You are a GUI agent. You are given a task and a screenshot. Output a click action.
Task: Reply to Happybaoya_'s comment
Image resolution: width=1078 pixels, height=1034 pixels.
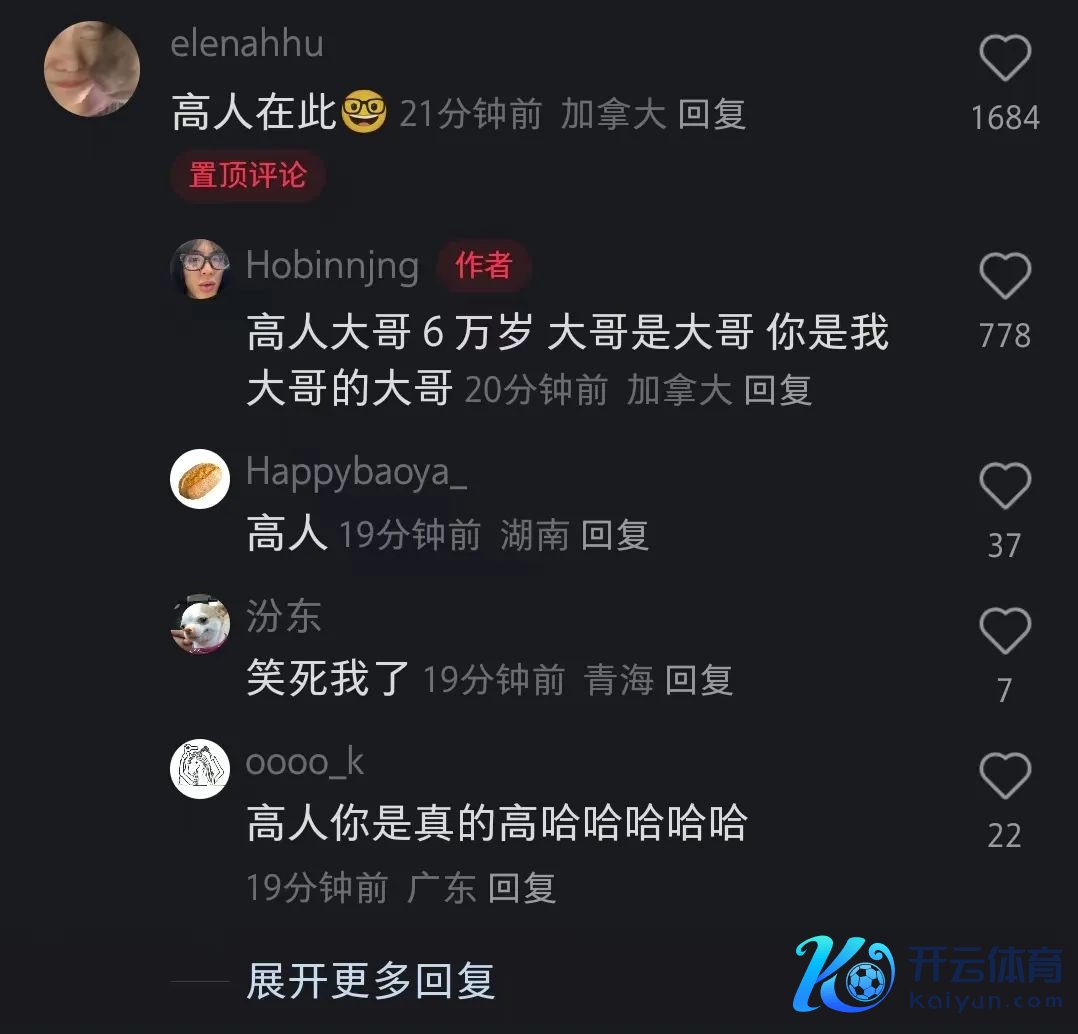click(x=615, y=535)
